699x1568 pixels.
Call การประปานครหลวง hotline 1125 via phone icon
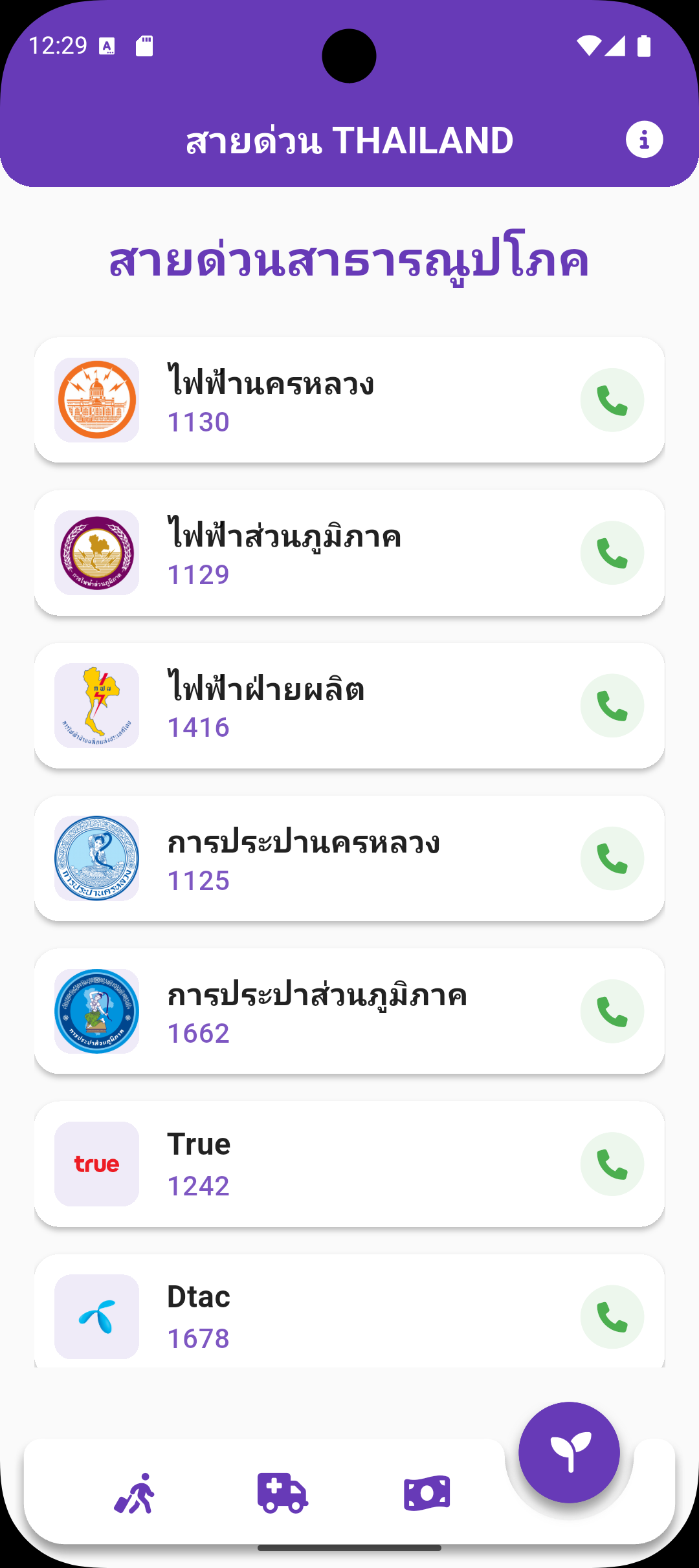612,858
